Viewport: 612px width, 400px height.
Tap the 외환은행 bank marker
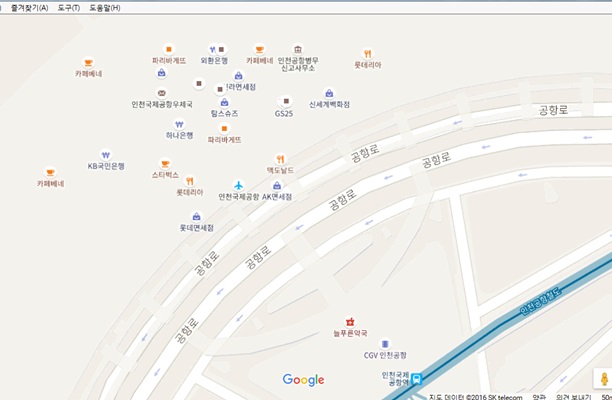214,49
